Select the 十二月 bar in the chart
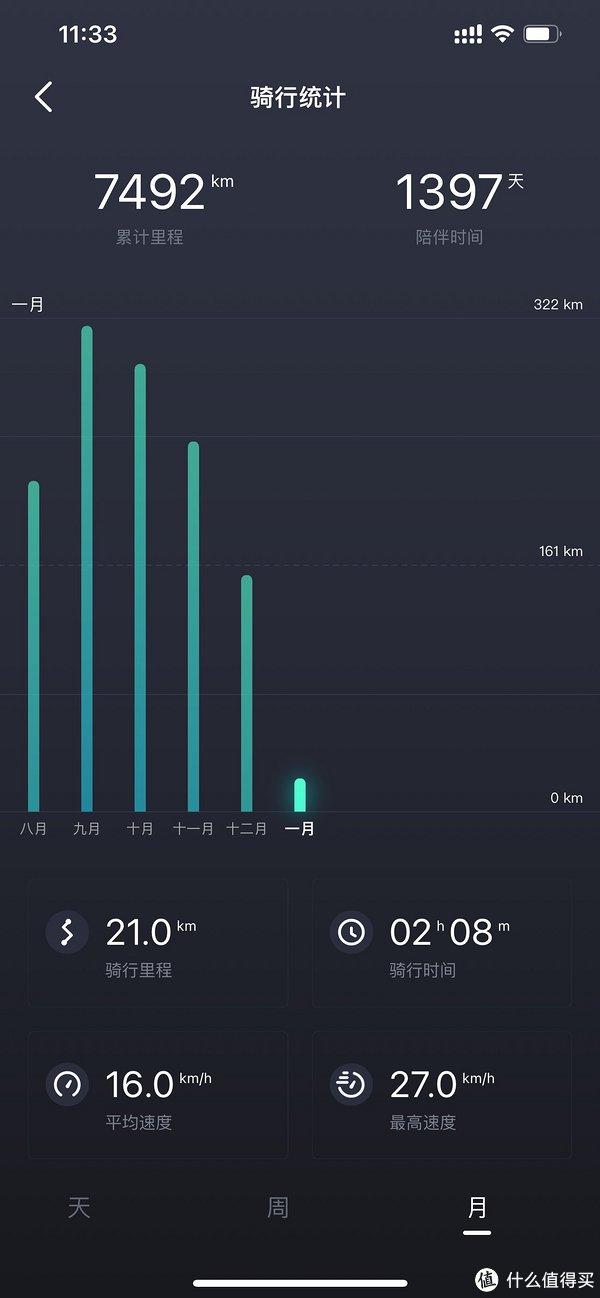This screenshot has width=600, height=1298. (x=246, y=693)
